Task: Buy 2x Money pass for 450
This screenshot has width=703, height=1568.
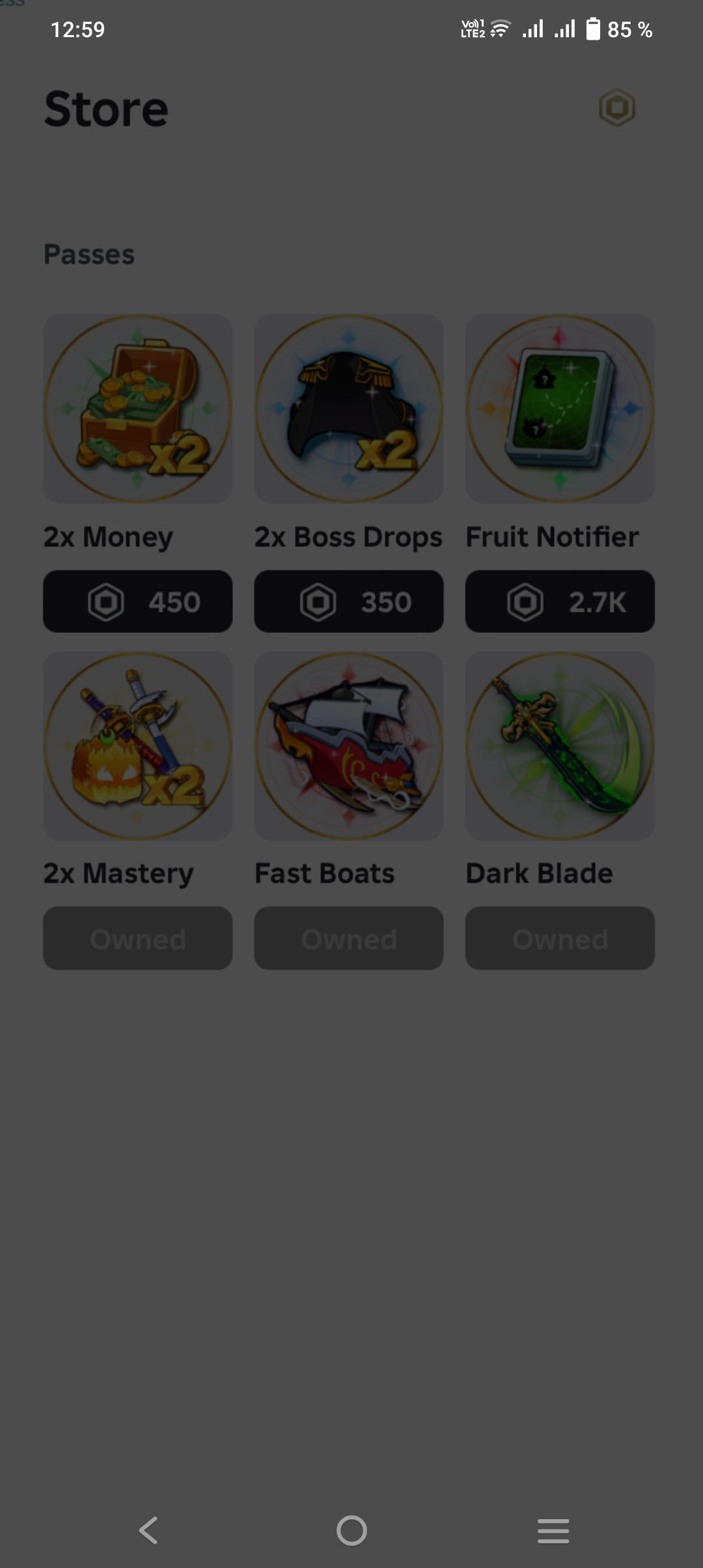Action: [x=137, y=601]
